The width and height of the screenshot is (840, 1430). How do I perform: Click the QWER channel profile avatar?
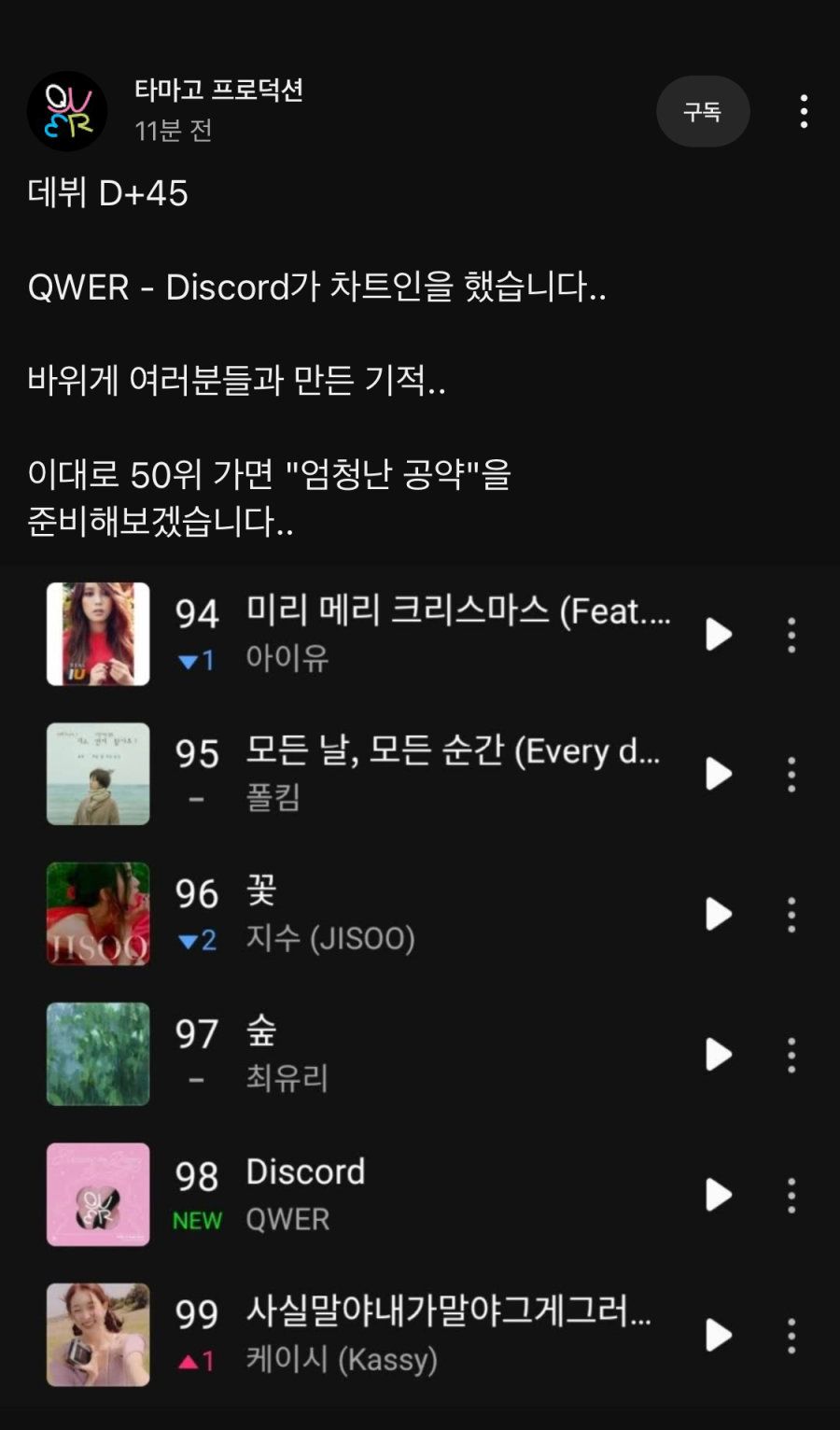[x=67, y=110]
